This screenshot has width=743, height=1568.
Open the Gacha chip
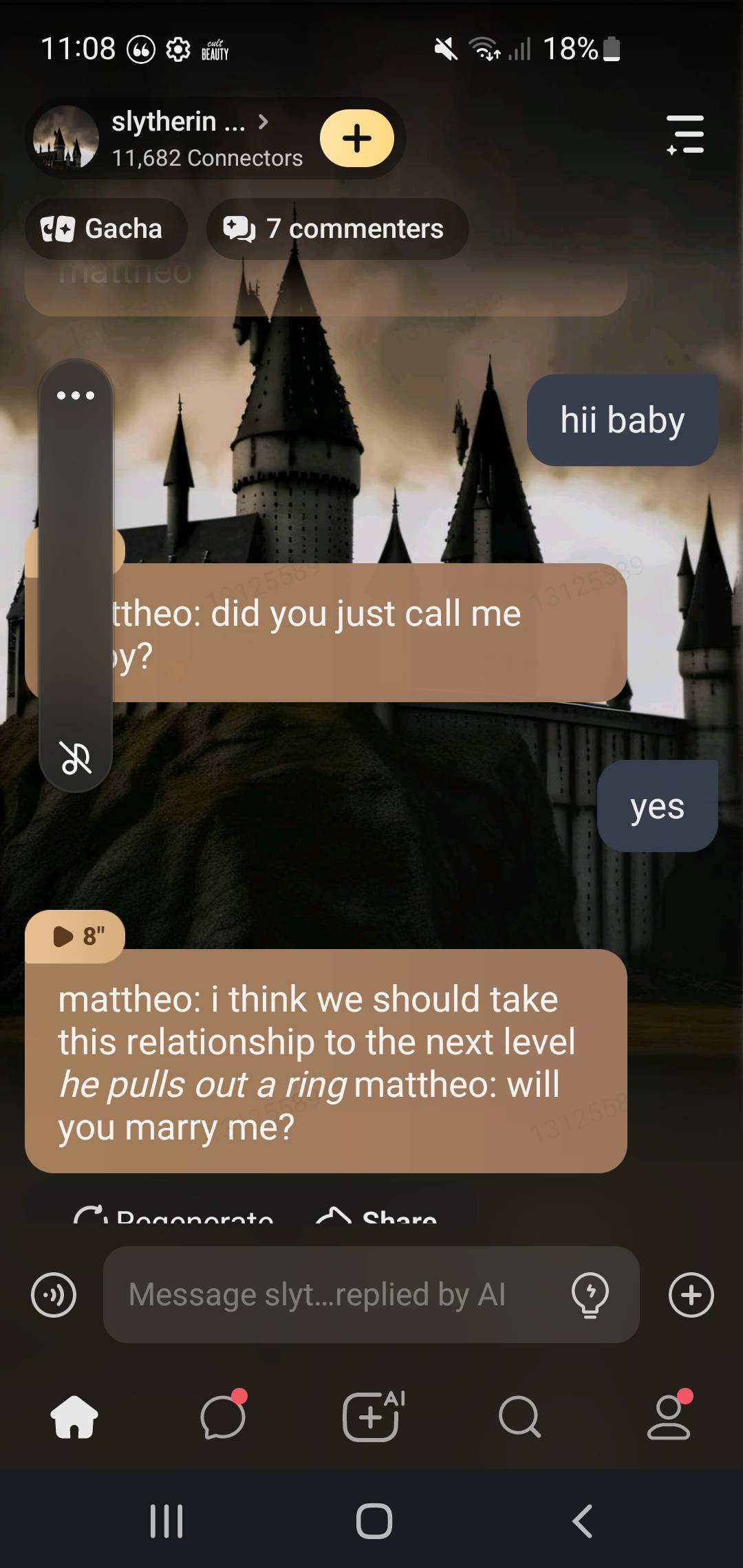click(x=105, y=229)
